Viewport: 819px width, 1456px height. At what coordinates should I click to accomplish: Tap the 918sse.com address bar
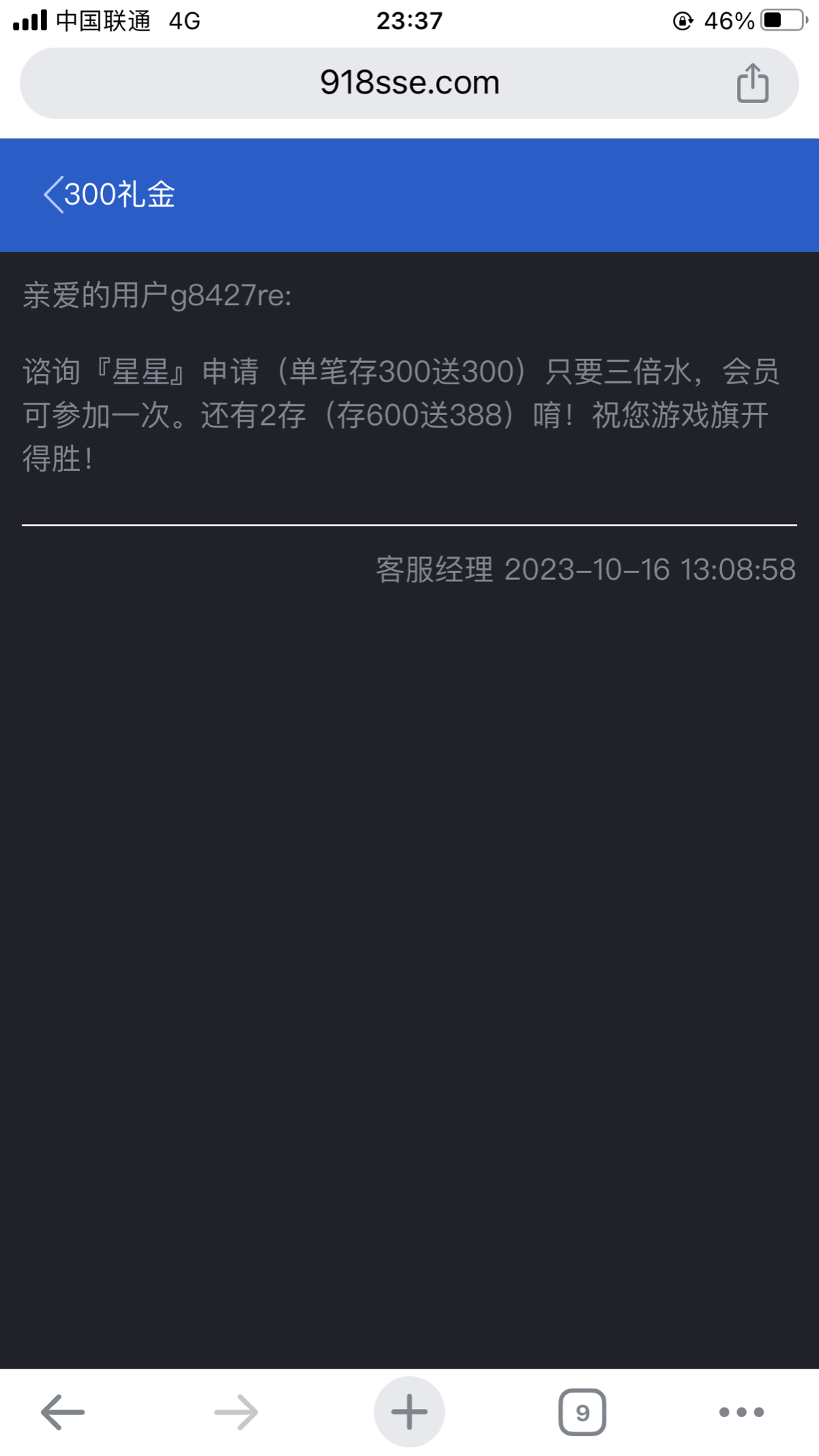pos(409,83)
